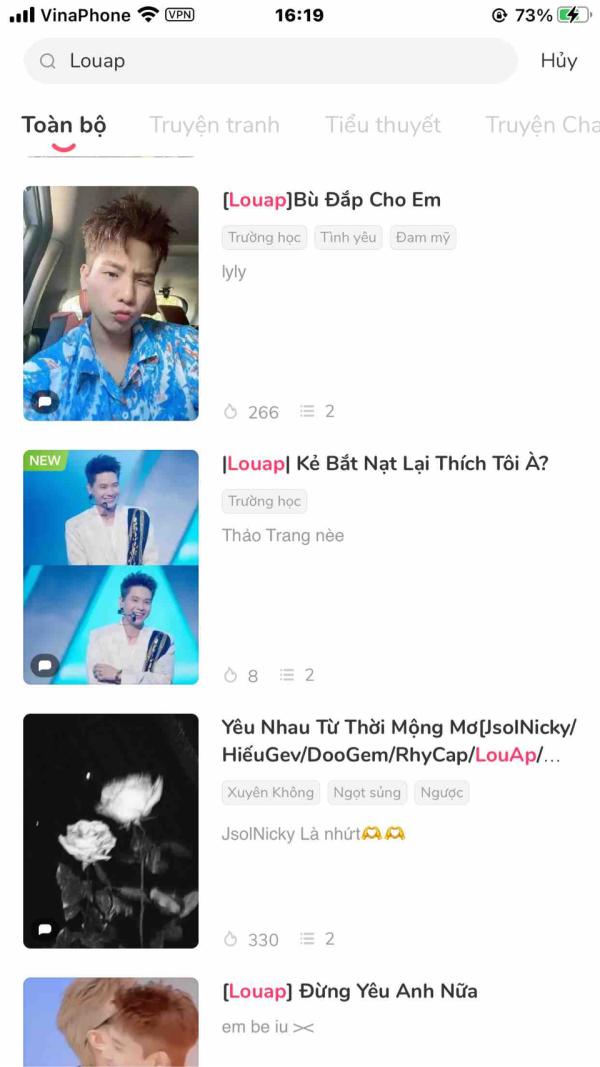
Task: Select the Toàn bộ tab
Action: click(x=64, y=125)
